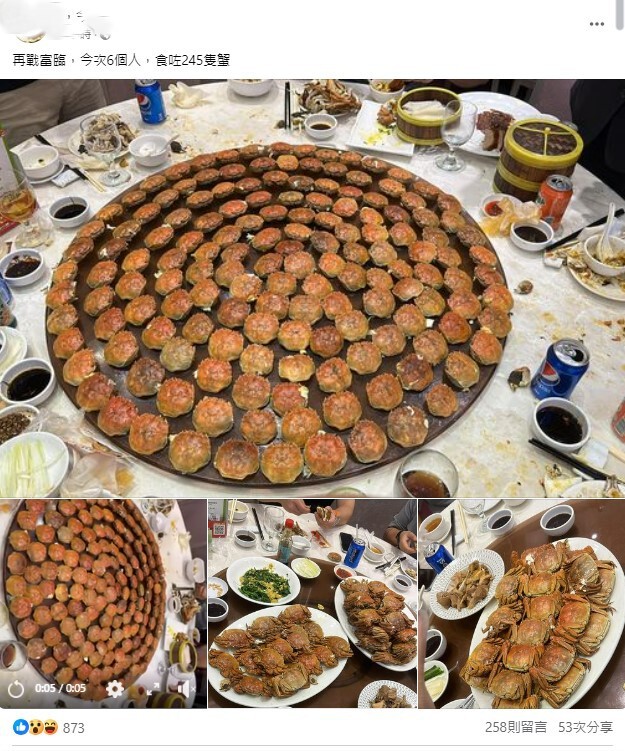Viewport: 625px width, 751px height.
Task: Replay the finished video clip
Action: click(15, 688)
